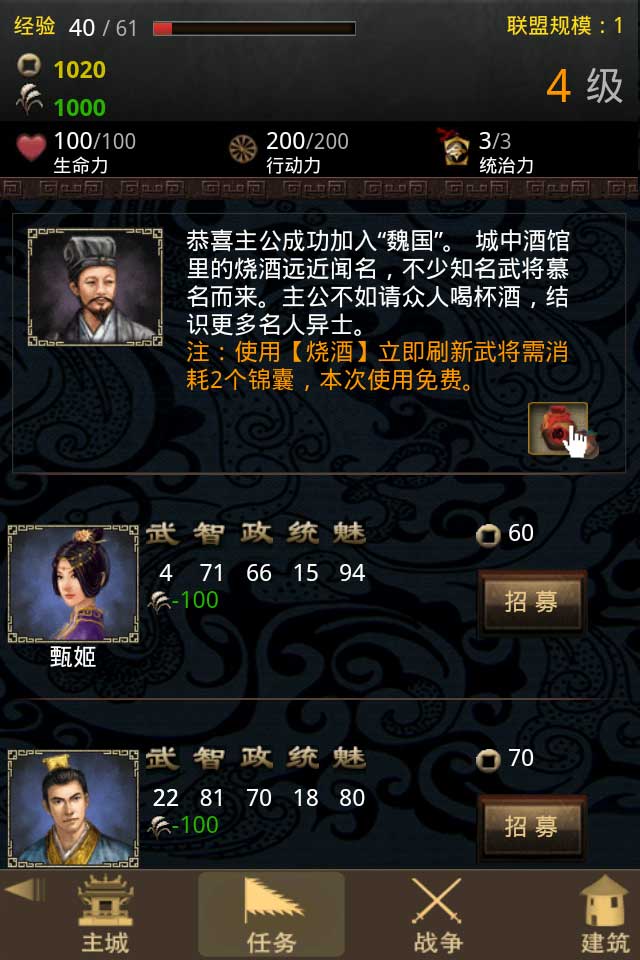Switch to the 建筑 building tab

(x=604, y=914)
